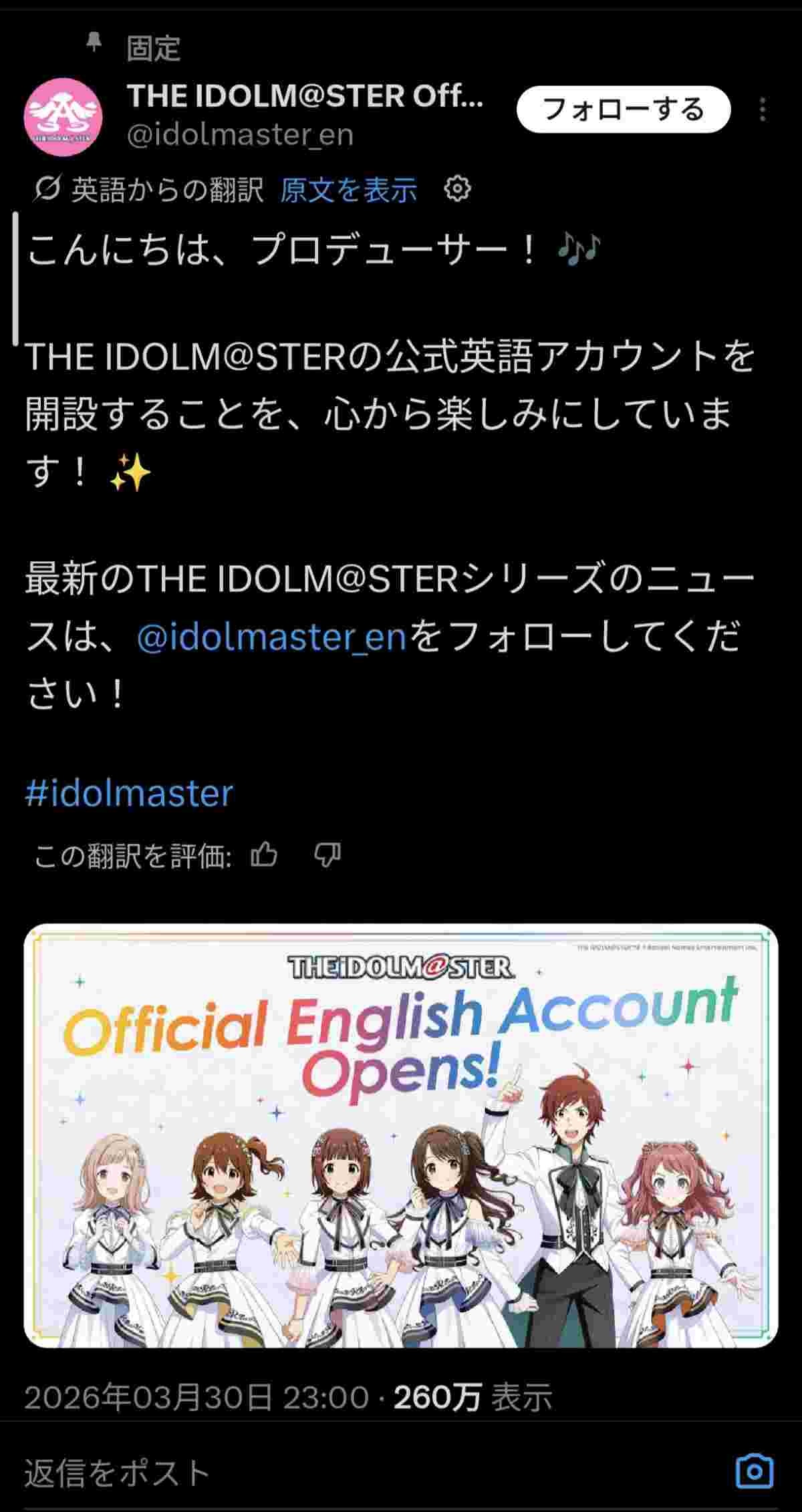
Task: Show original text via 原文を表示
Action: pyautogui.click(x=348, y=190)
